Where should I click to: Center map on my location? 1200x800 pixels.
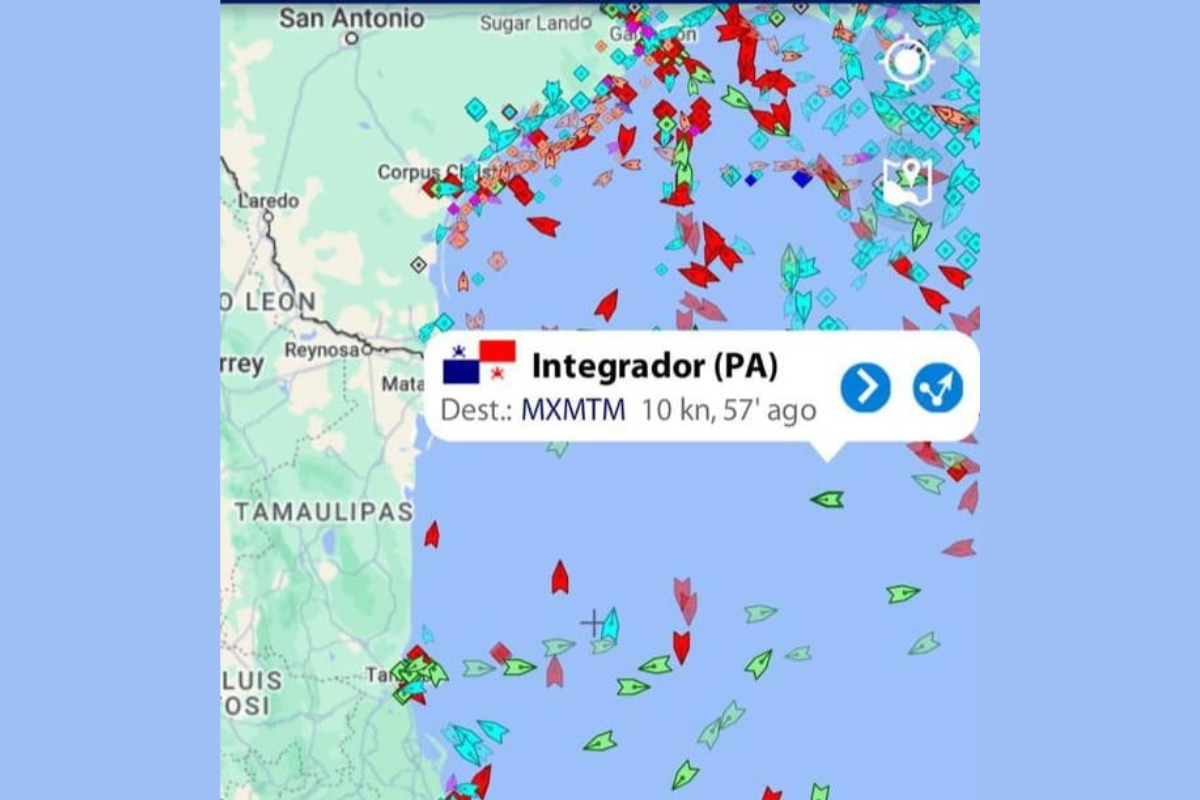point(907,62)
